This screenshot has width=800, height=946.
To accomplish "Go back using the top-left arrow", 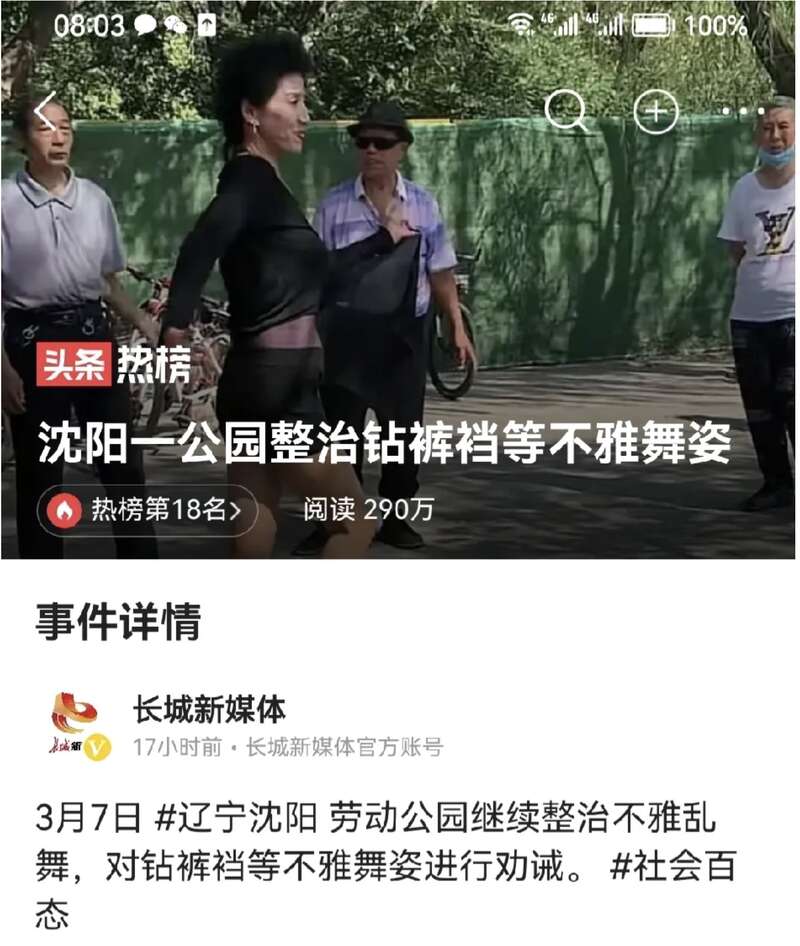I will pos(44,112).
